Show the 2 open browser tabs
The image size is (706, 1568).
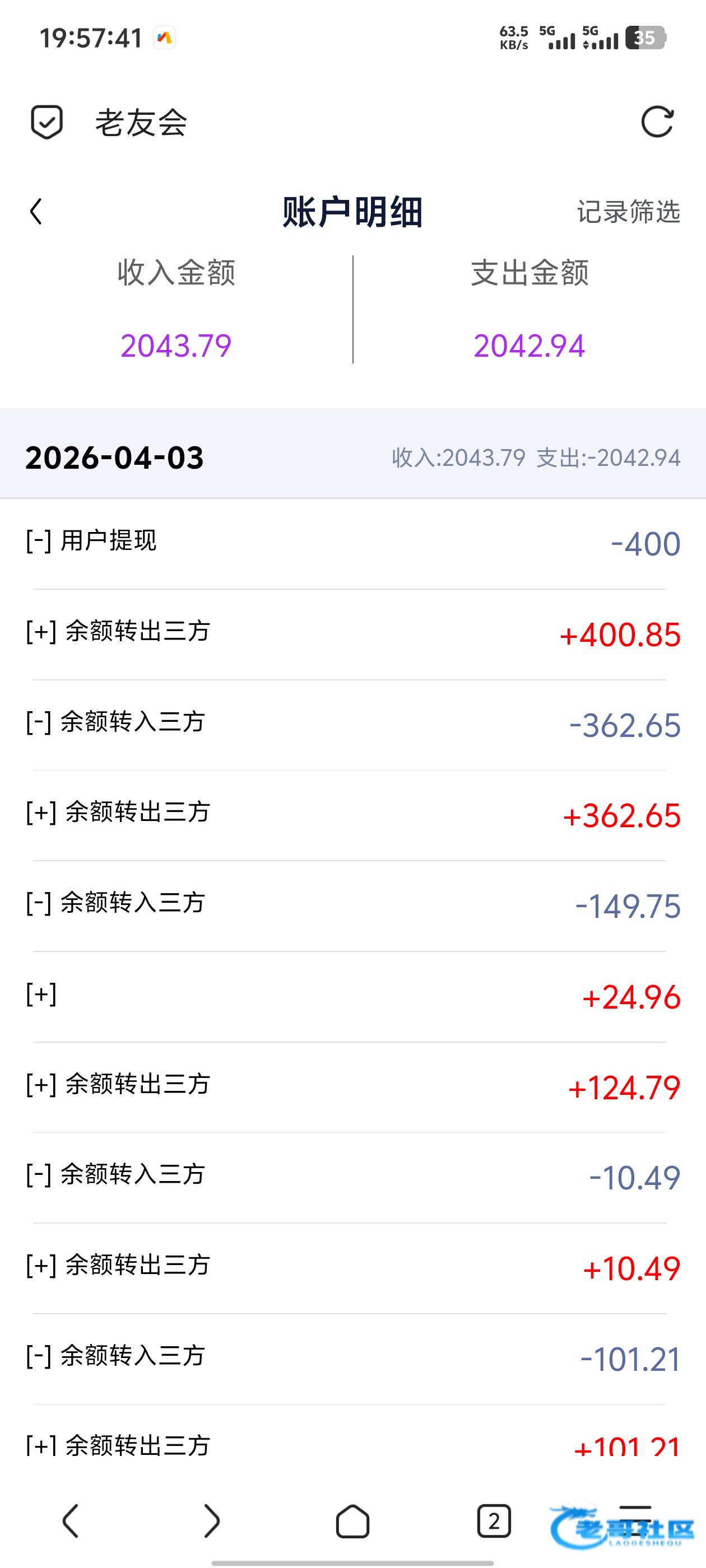pyautogui.click(x=494, y=1521)
